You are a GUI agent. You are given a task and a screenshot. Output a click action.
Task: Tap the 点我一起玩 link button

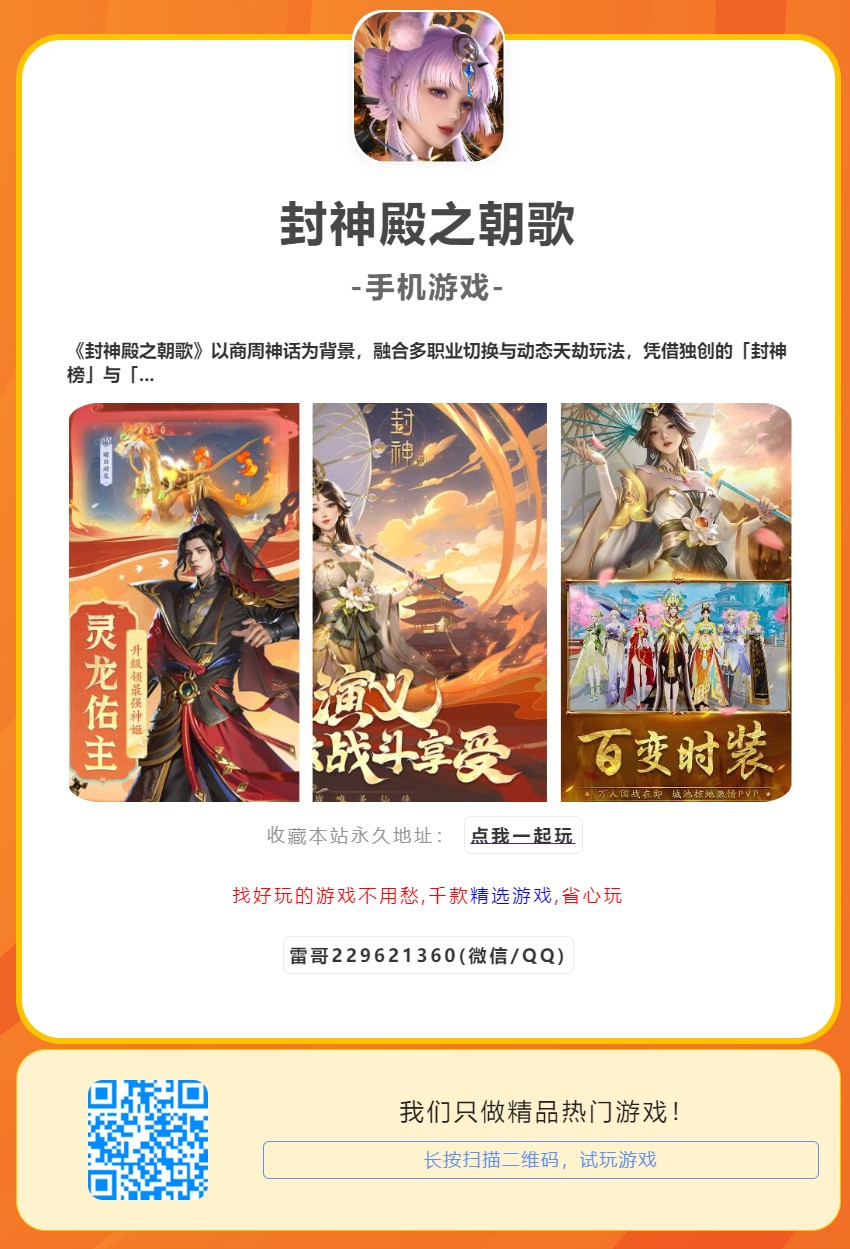point(523,836)
